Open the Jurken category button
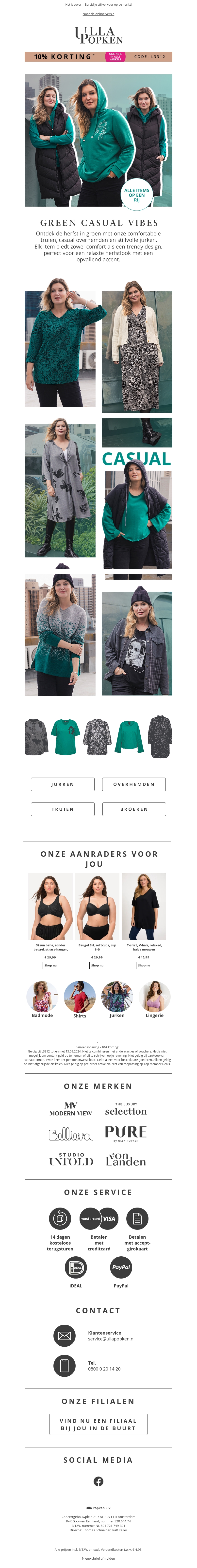The height and width of the screenshot is (1568, 197). tap(63, 784)
